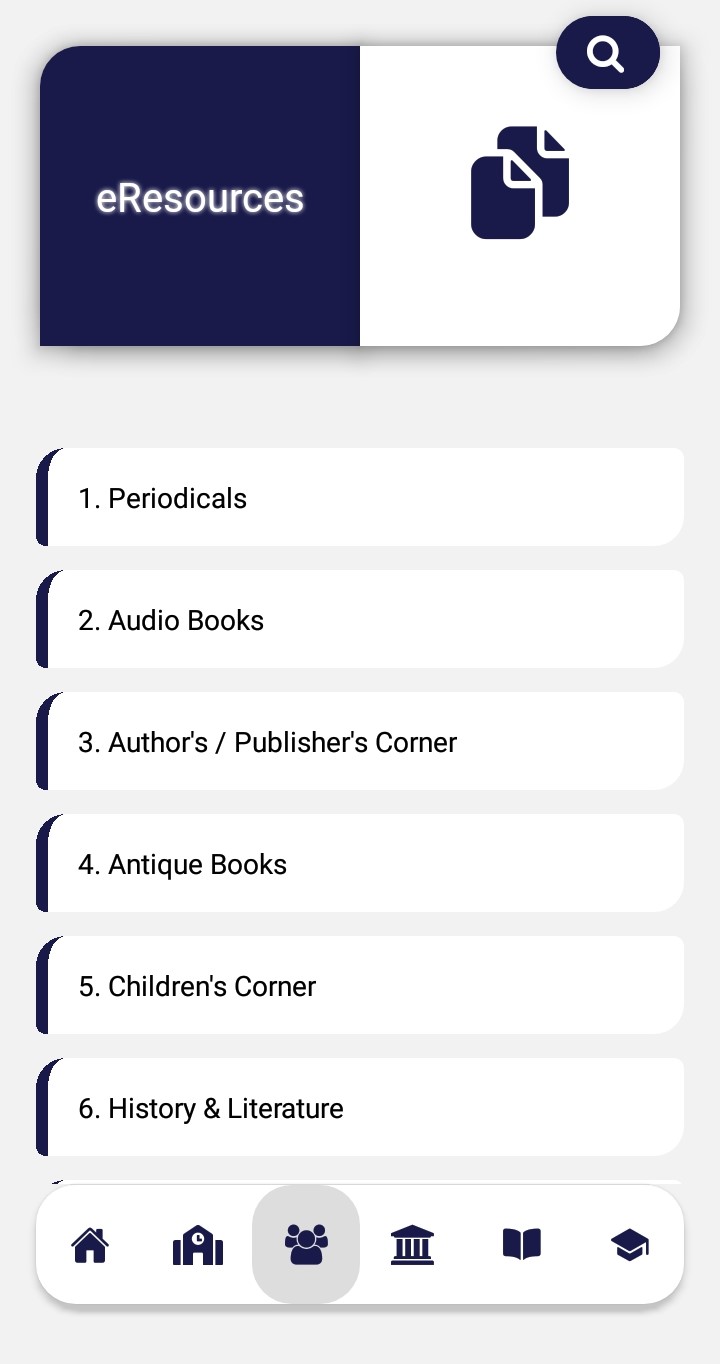
Task: Open the open-book tab
Action: point(521,1245)
